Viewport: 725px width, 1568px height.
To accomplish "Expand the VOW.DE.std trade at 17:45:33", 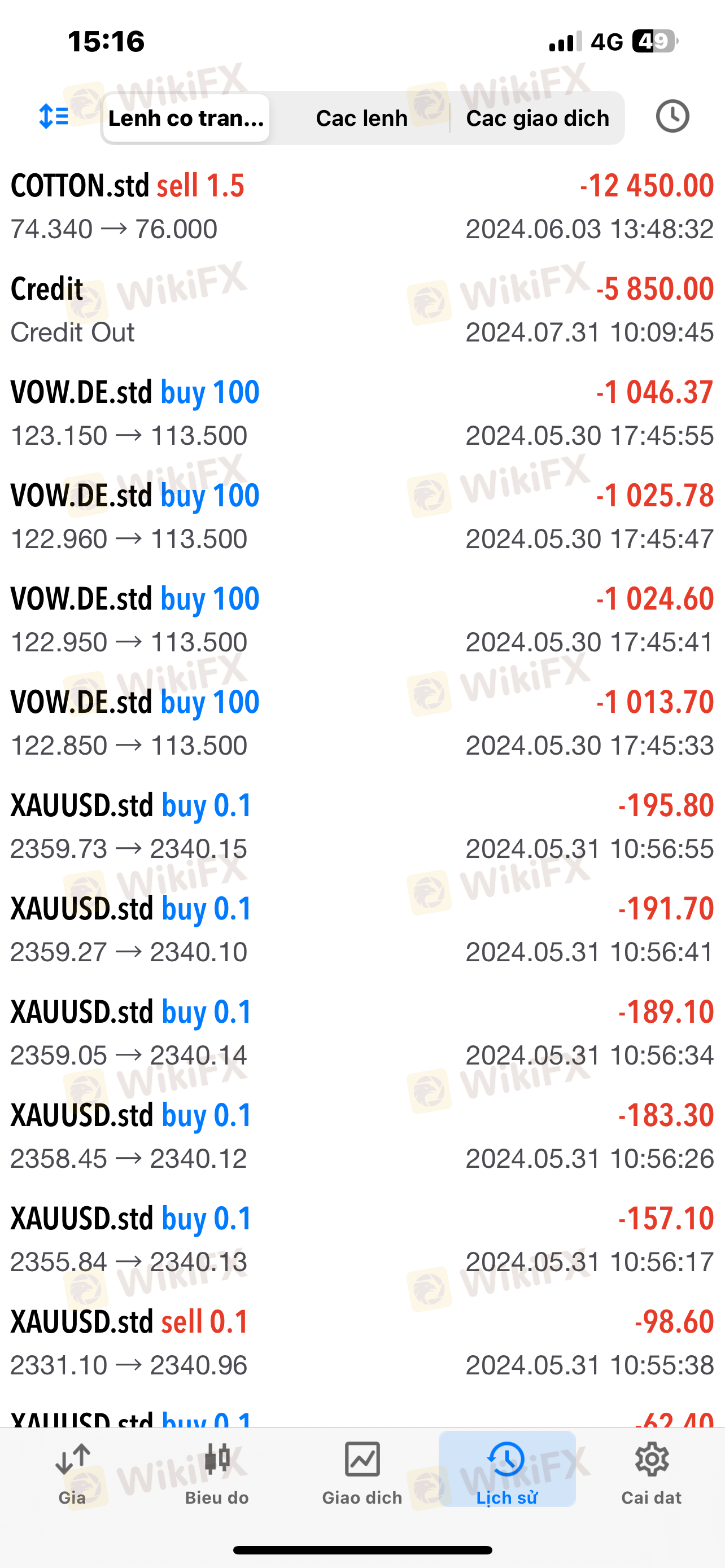I will pos(362,722).
